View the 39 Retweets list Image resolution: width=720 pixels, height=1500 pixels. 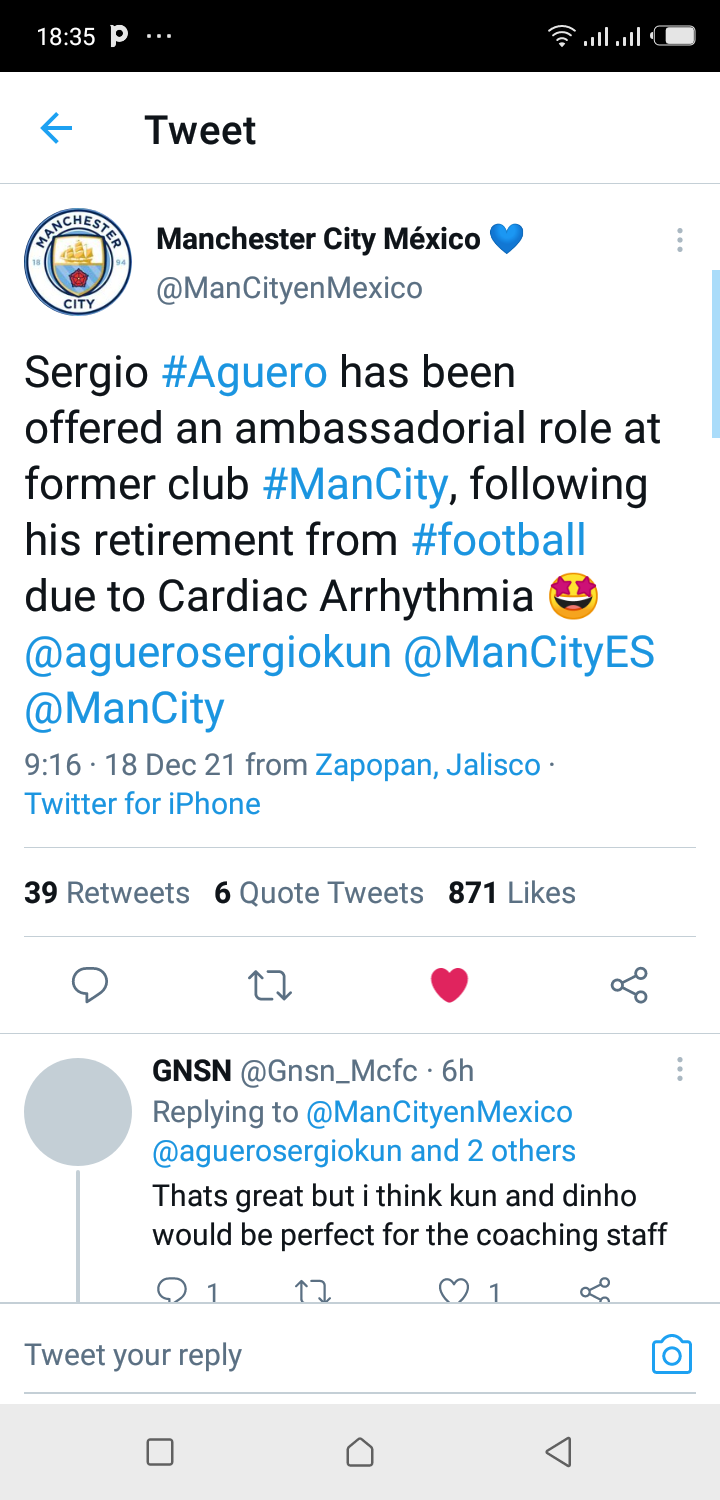[107, 893]
